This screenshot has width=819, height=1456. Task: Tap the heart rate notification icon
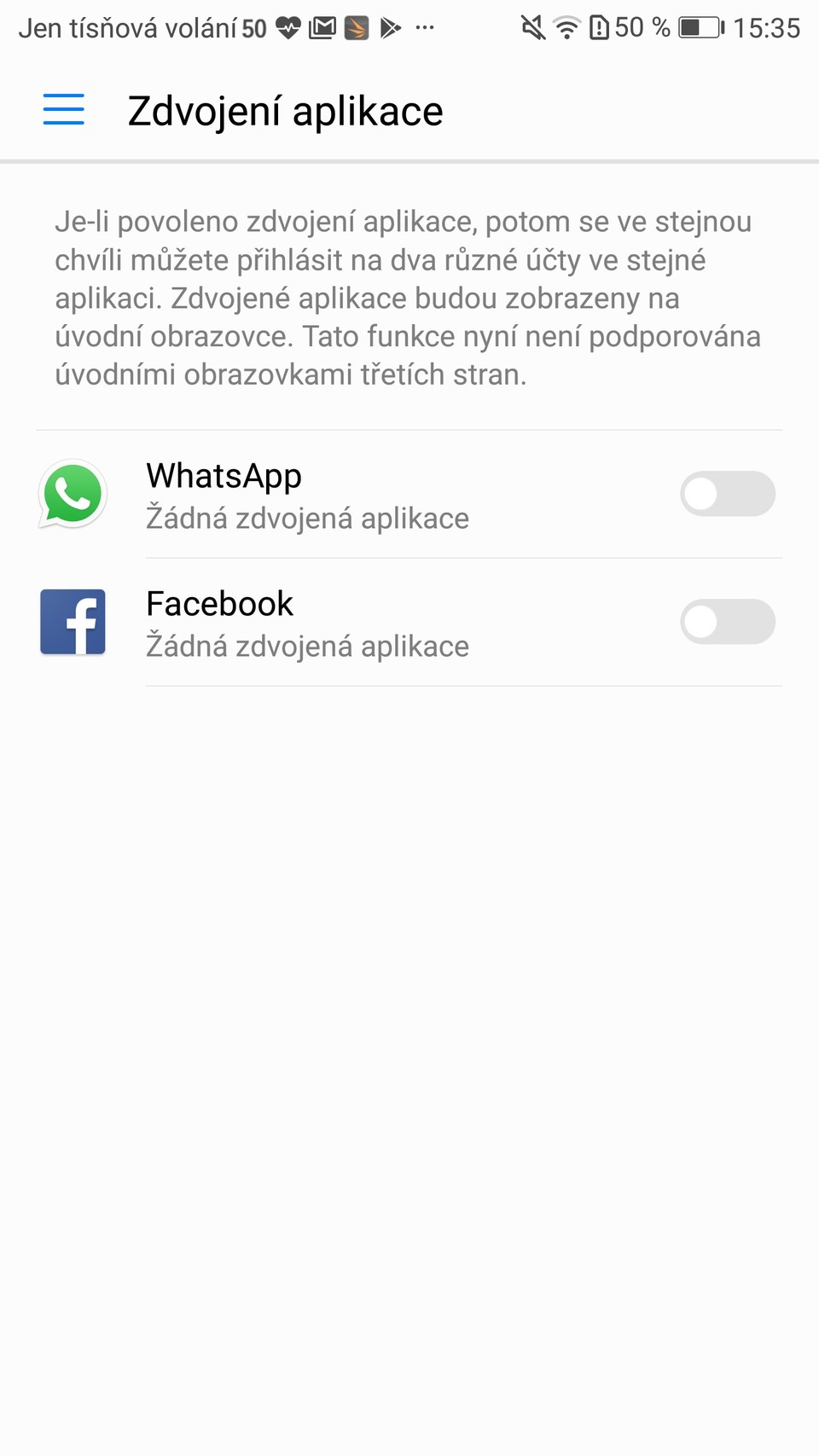tap(287, 26)
